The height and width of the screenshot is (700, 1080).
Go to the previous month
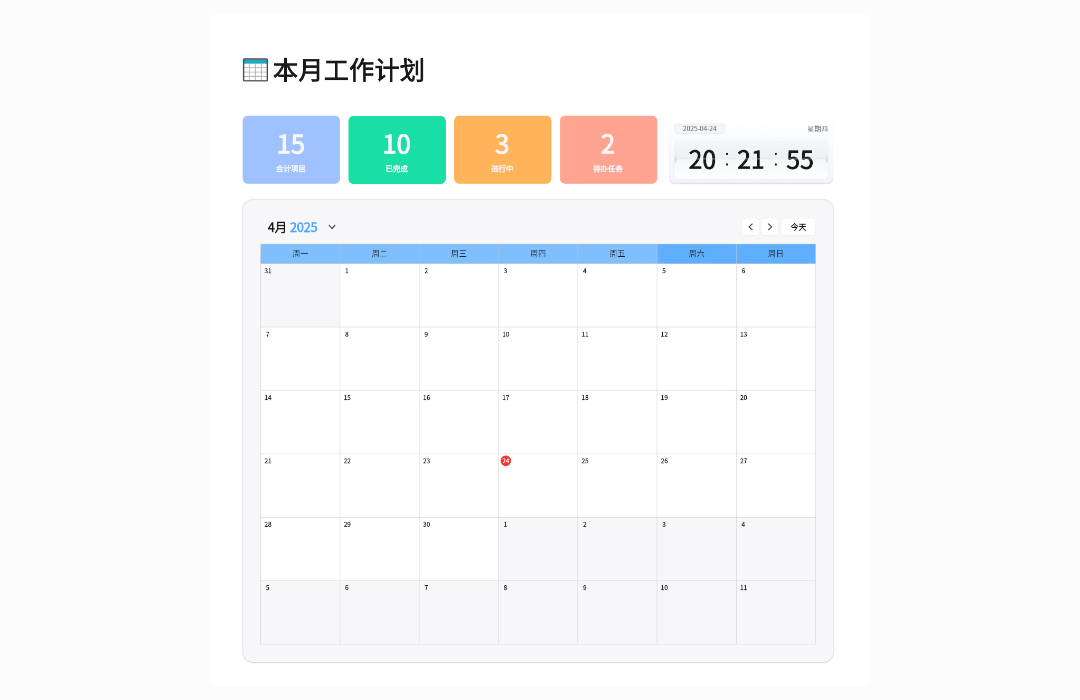point(750,227)
